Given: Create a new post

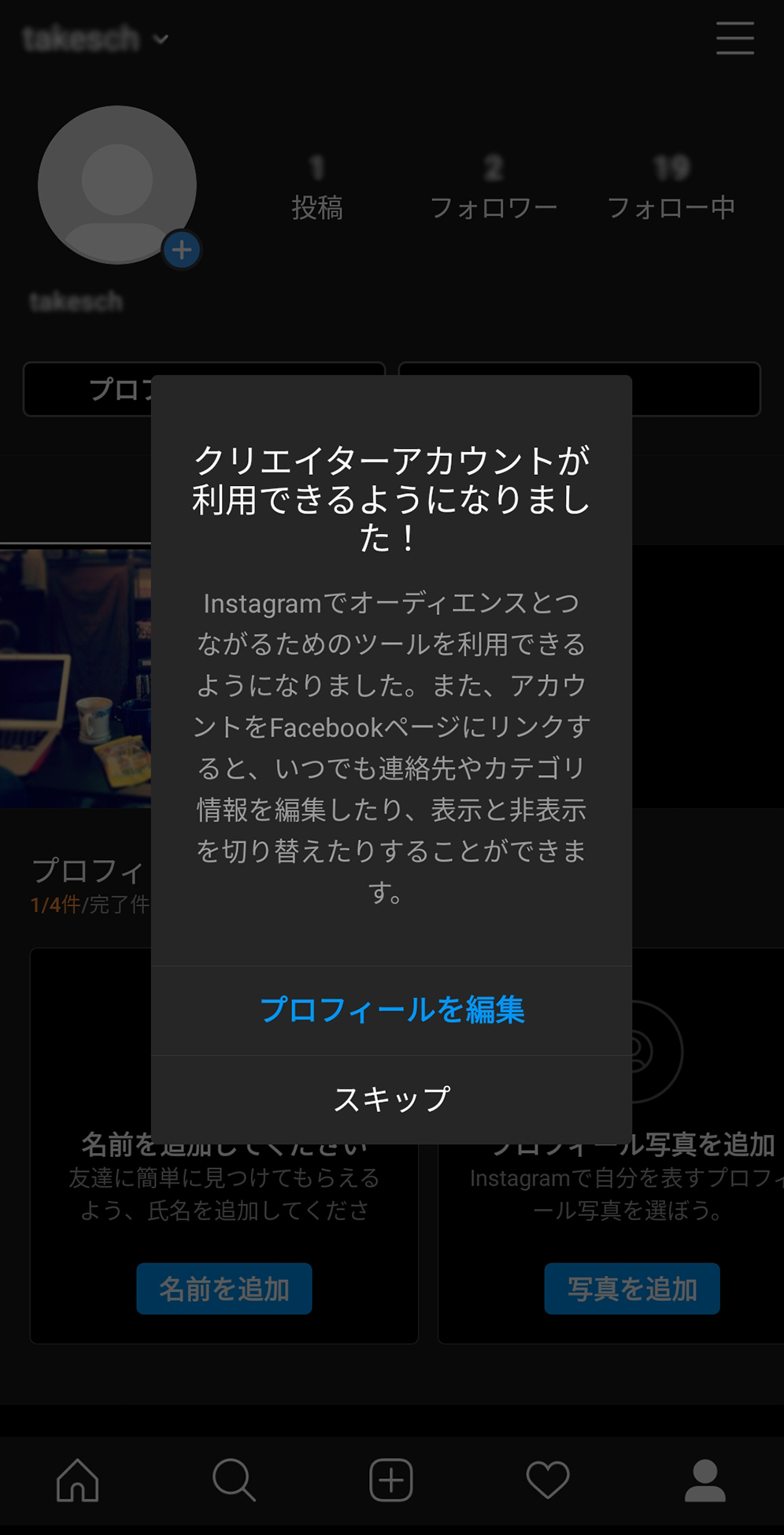Looking at the screenshot, I should (391, 1480).
